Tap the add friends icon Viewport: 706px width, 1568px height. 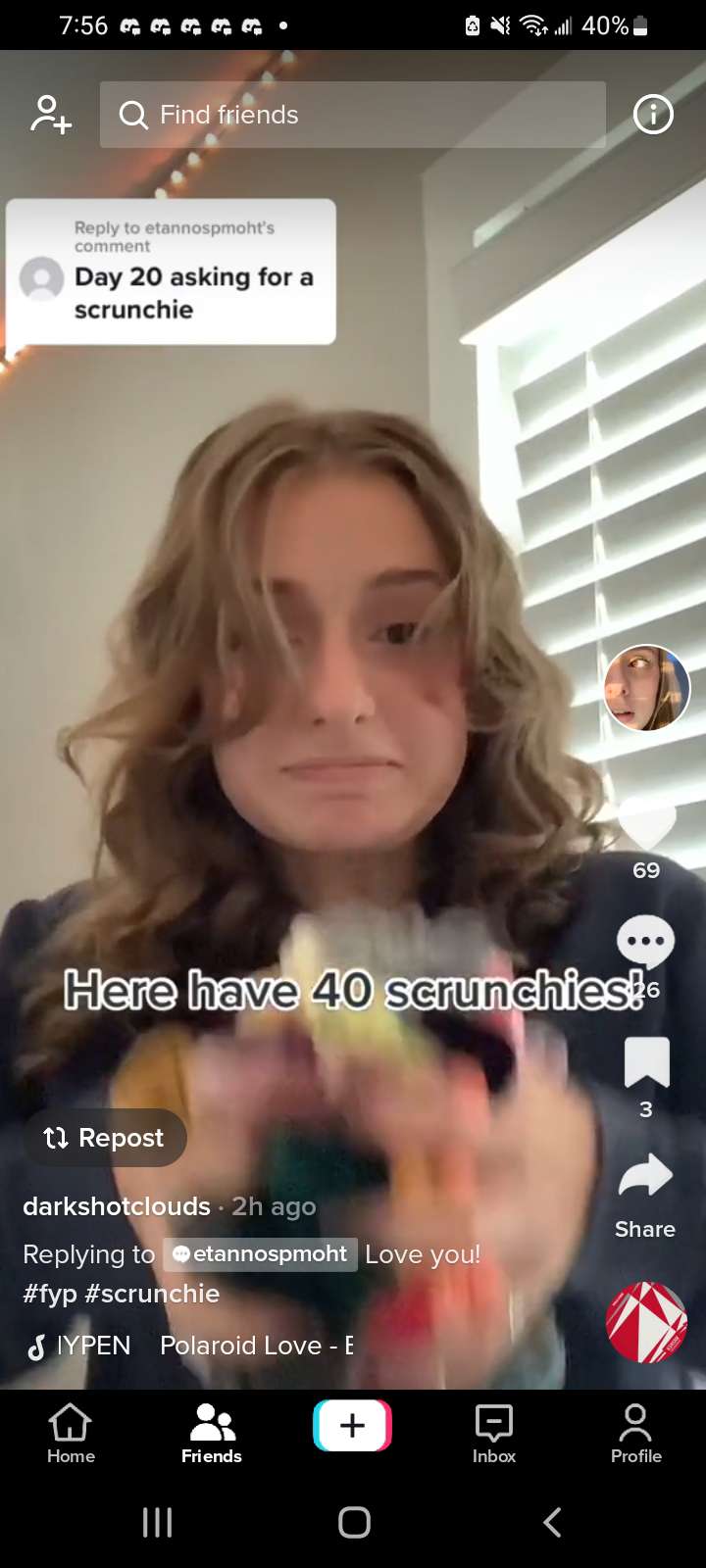(51, 115)
